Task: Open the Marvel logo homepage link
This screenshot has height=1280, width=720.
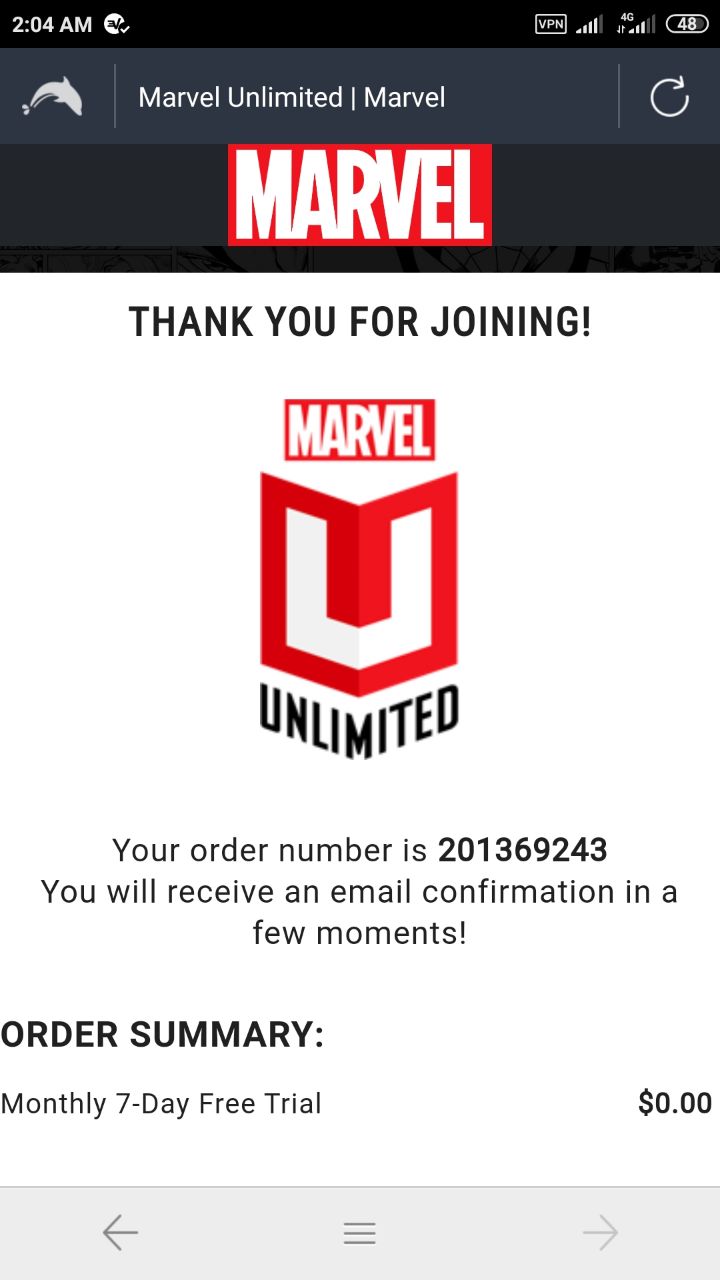Action: (x=359, y=195)
